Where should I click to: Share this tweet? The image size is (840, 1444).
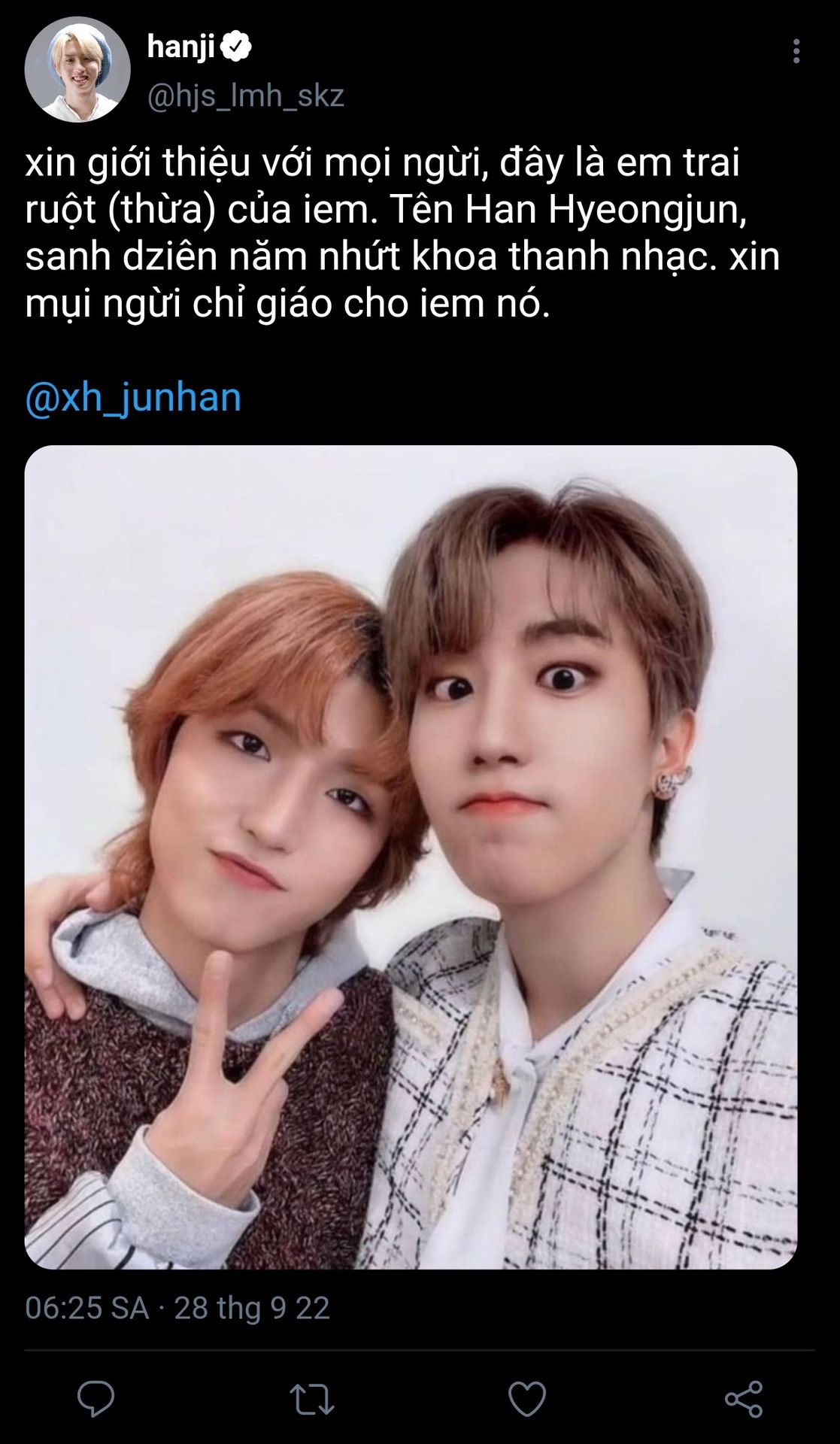pyautogui.click(x=743, y=1399)
